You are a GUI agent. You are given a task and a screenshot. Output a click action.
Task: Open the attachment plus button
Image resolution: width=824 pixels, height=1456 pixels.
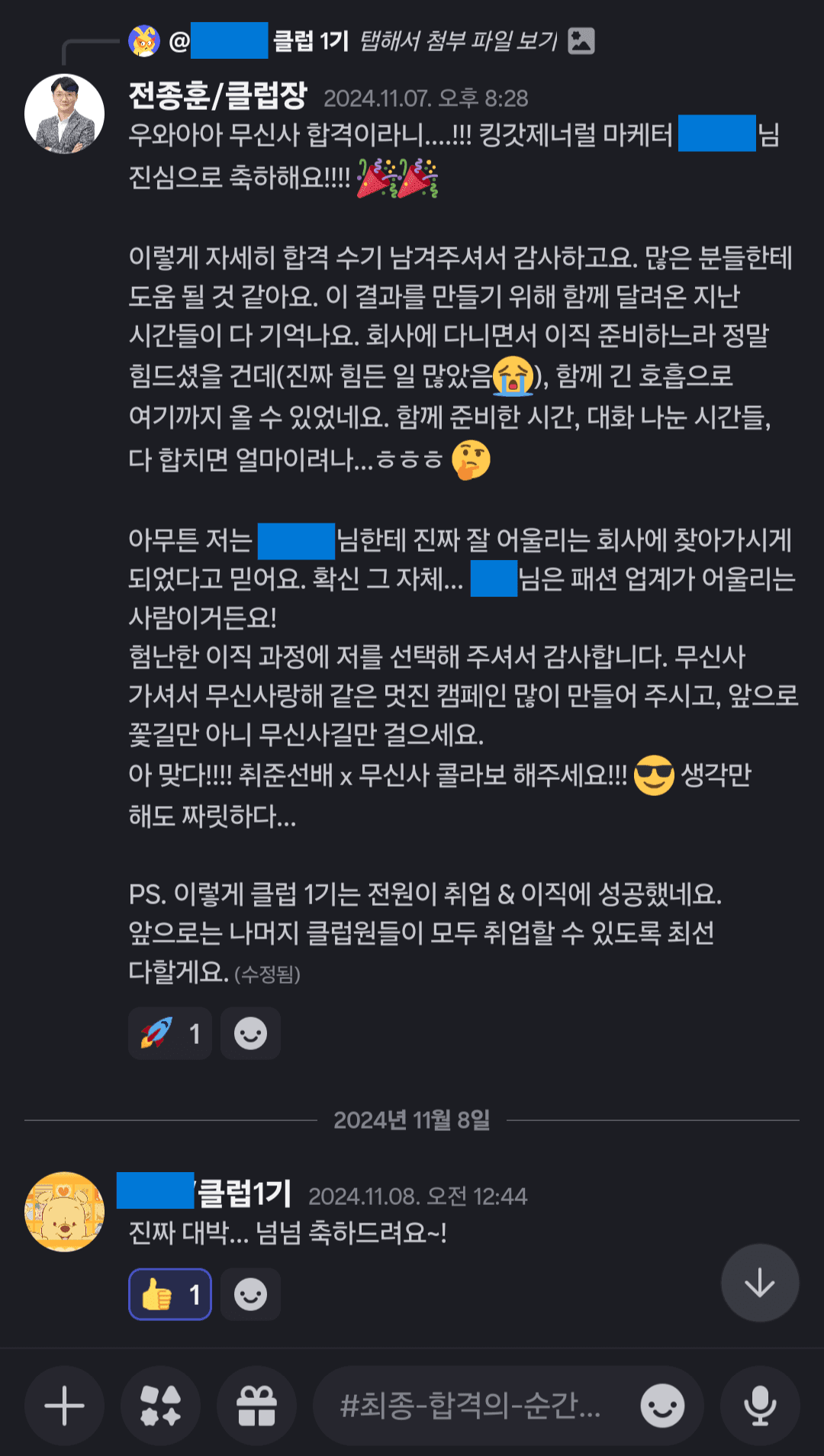tap(64, 1406)
